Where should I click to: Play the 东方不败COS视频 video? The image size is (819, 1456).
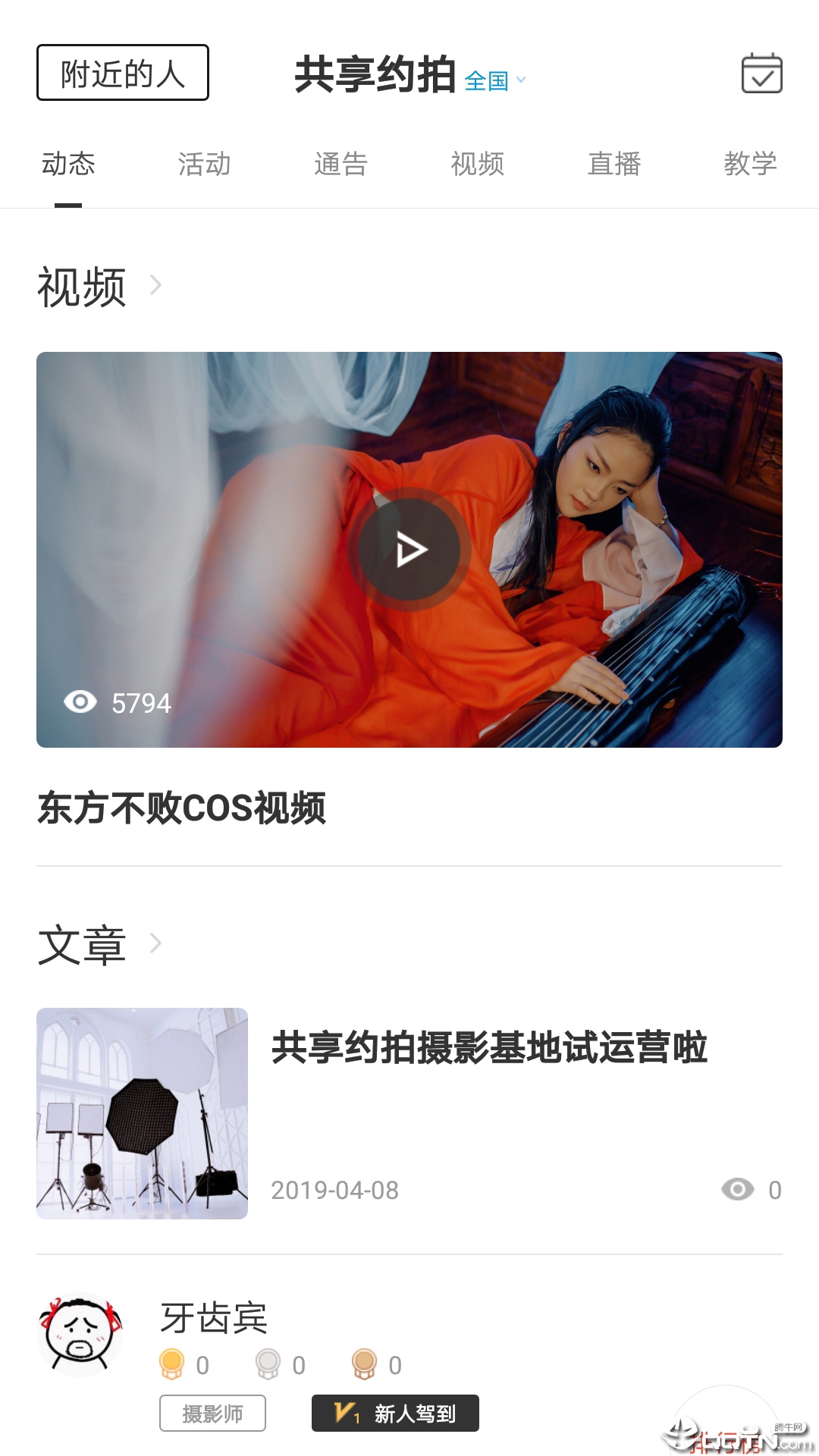point(409,550)
